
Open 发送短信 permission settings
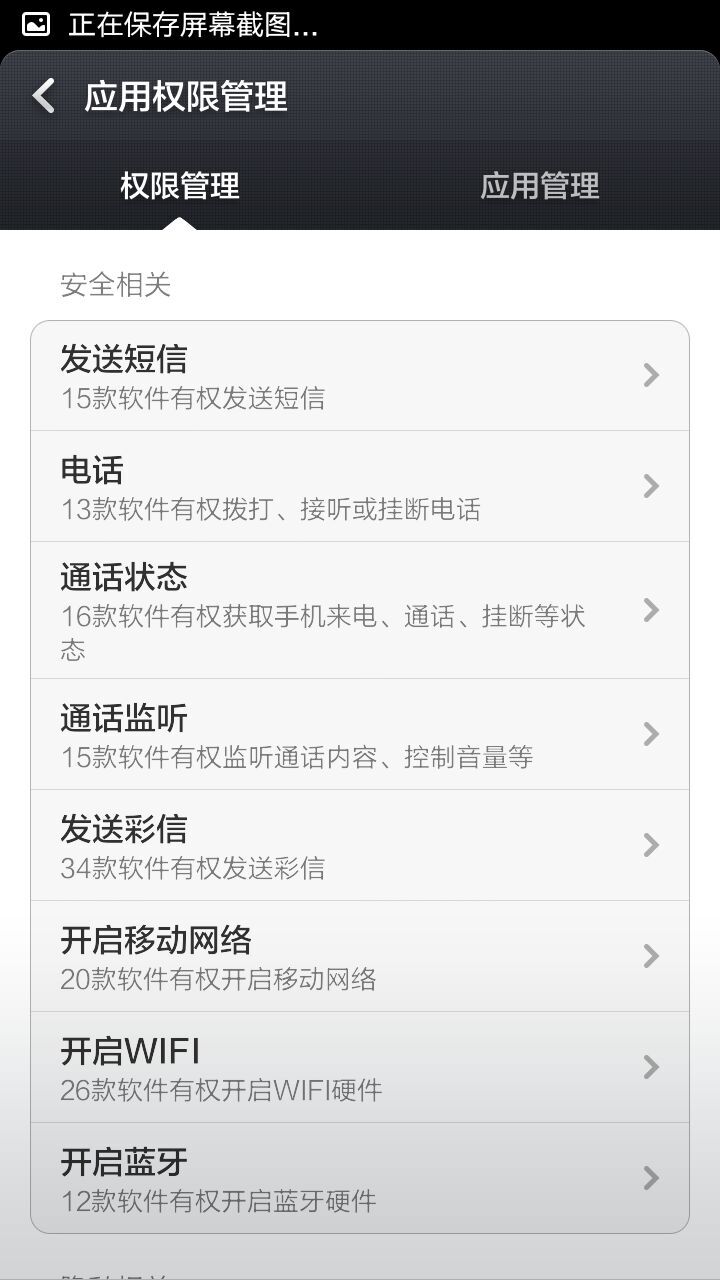click(x=360, y=376)
